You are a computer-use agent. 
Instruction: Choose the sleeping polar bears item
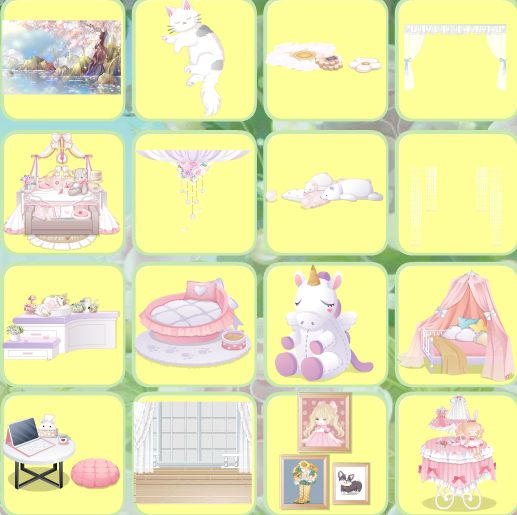click(326, 192)
